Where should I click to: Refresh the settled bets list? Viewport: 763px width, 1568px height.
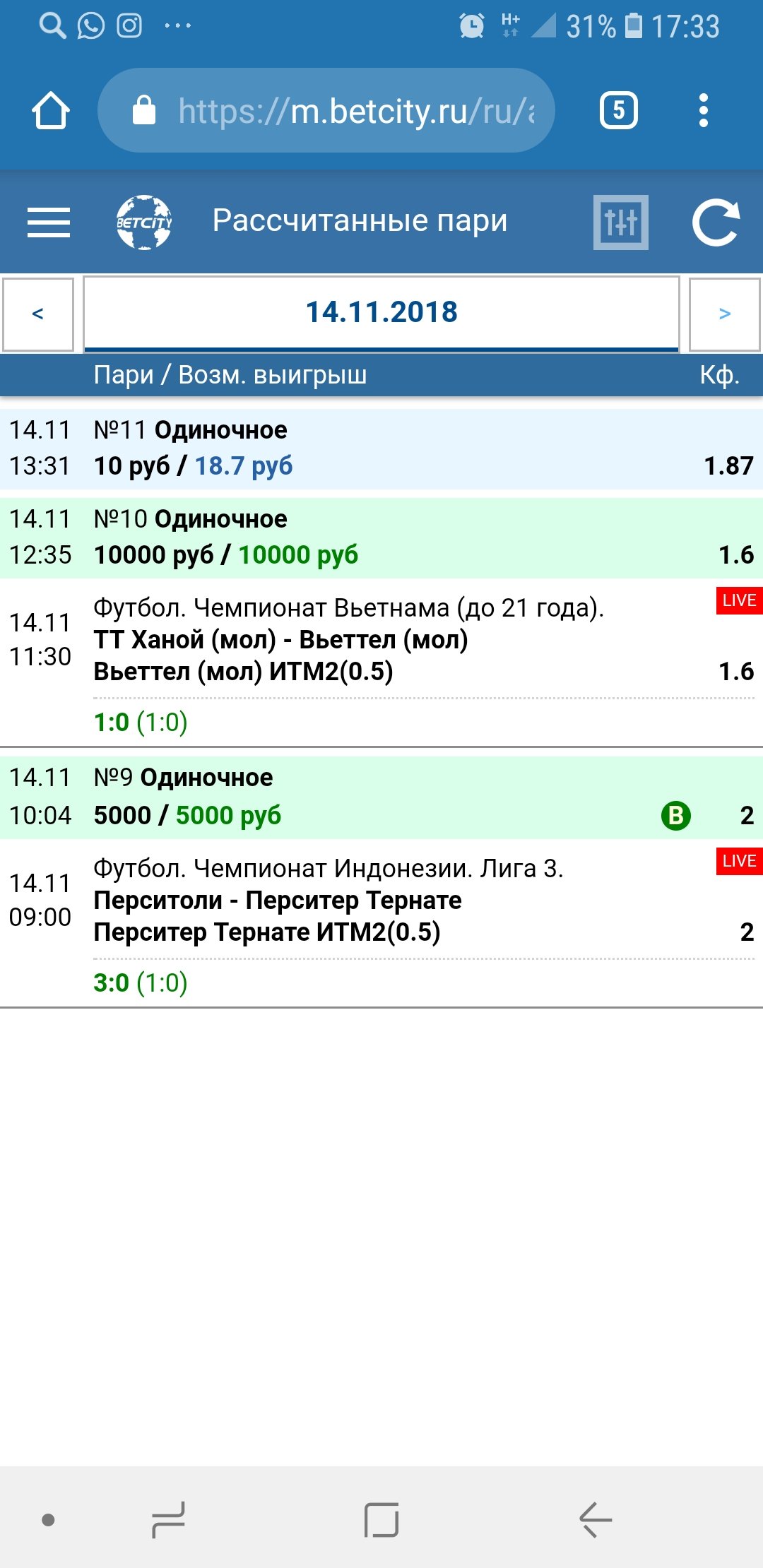pos(715,222)
